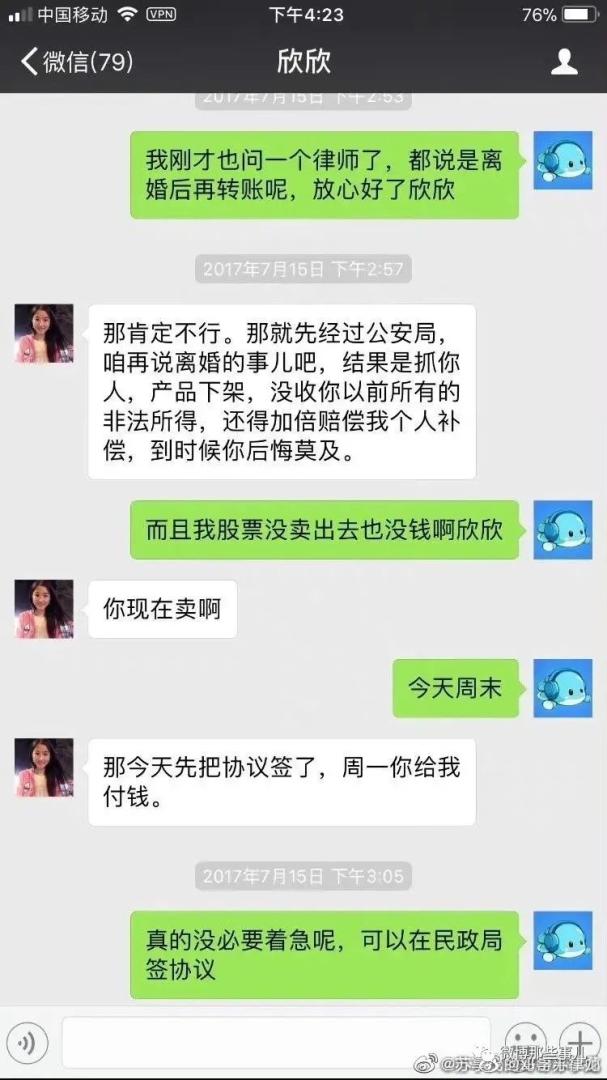
Task: Go back to the WeChat chat list
Action: click(x=75, y=62)
